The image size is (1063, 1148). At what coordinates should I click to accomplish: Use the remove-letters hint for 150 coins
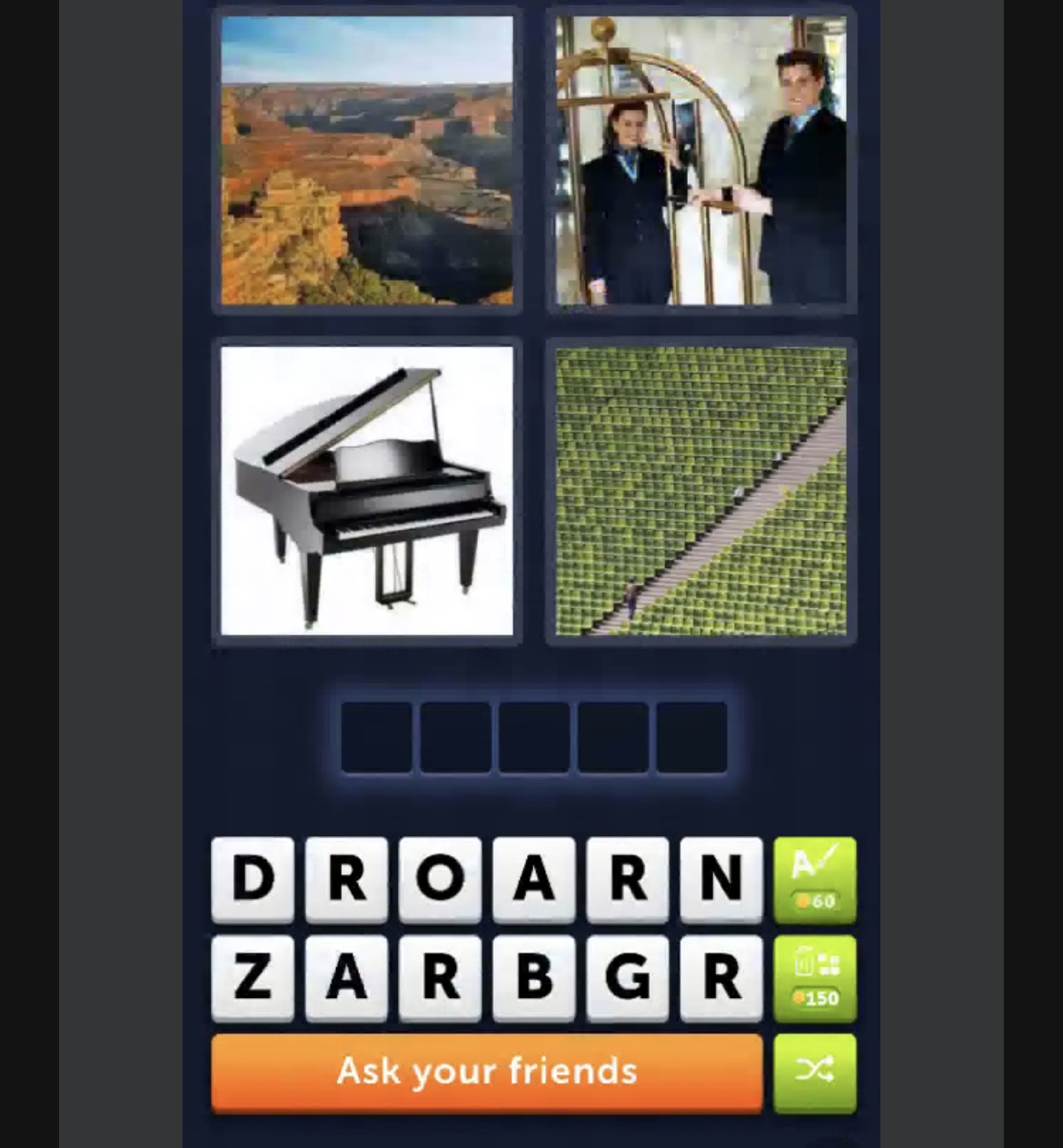[x=814, y=977]
